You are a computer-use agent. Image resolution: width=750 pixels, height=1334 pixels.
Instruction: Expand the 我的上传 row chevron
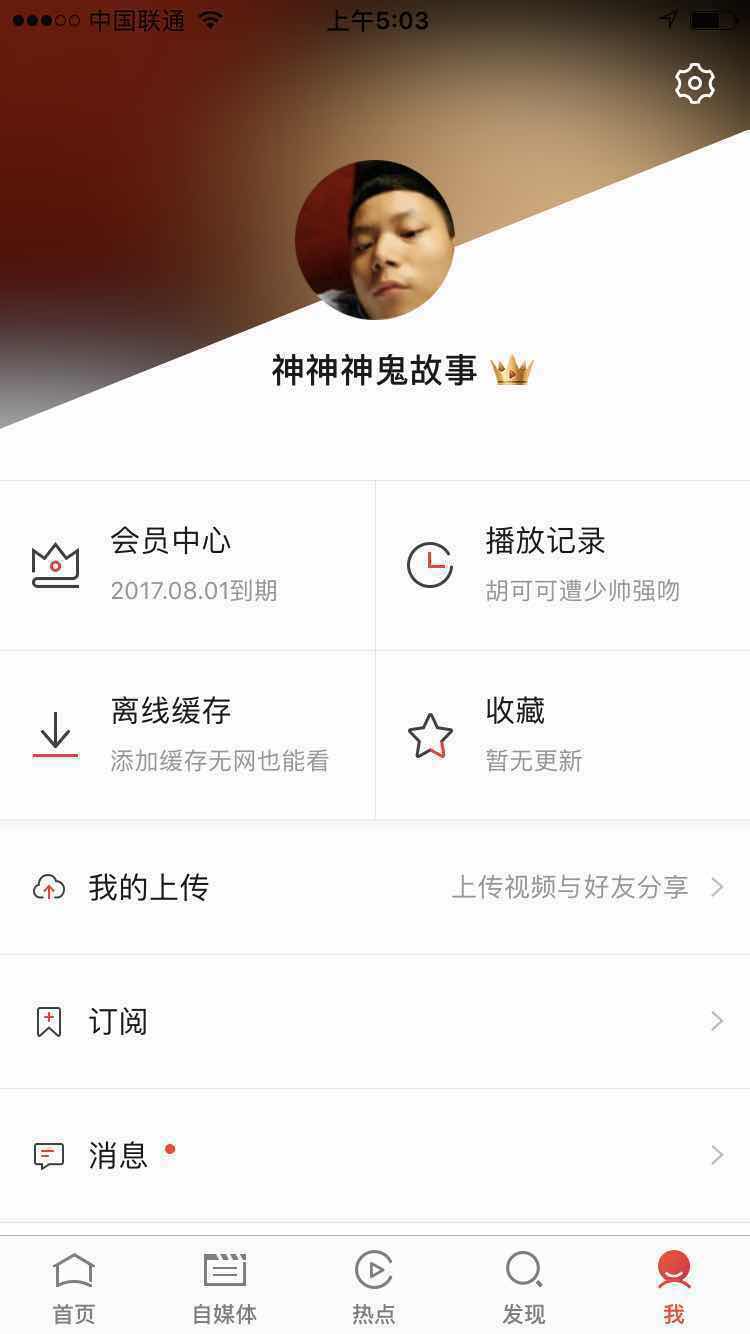[x=716, y=887]
